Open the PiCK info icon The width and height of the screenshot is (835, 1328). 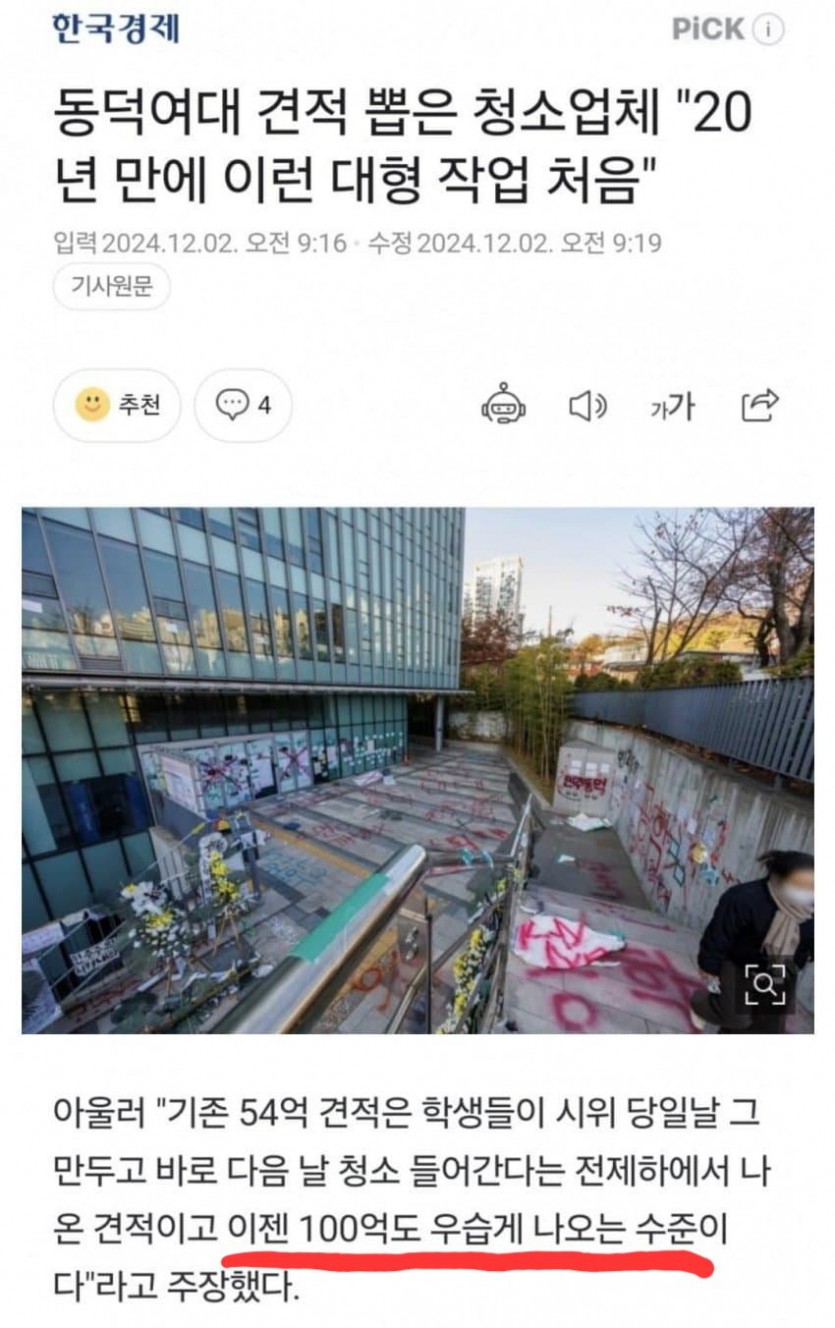click(769, 29)
